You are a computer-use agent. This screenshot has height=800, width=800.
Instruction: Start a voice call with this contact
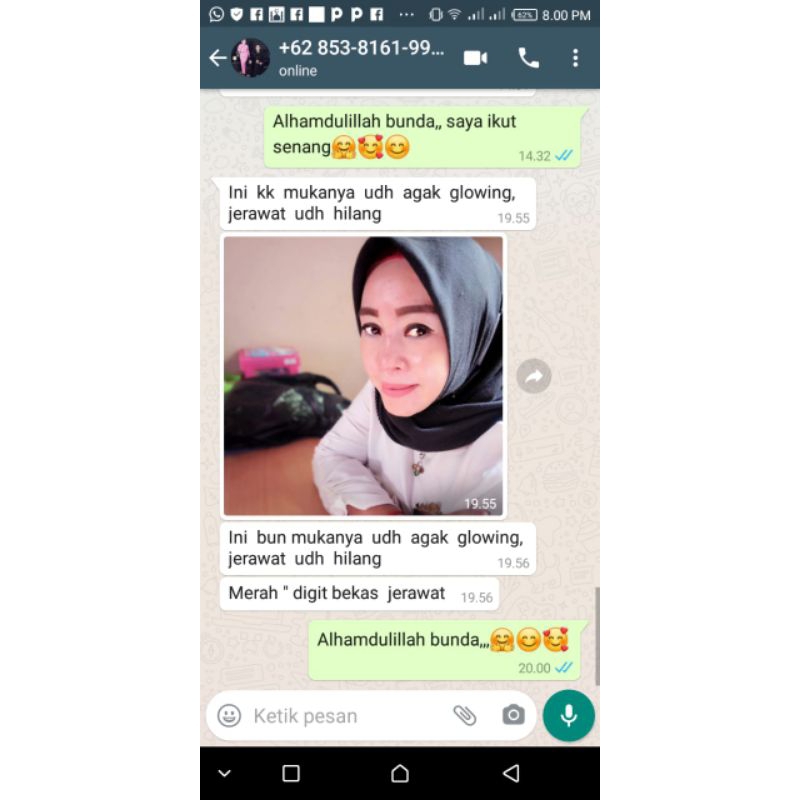tap(528, 58)
